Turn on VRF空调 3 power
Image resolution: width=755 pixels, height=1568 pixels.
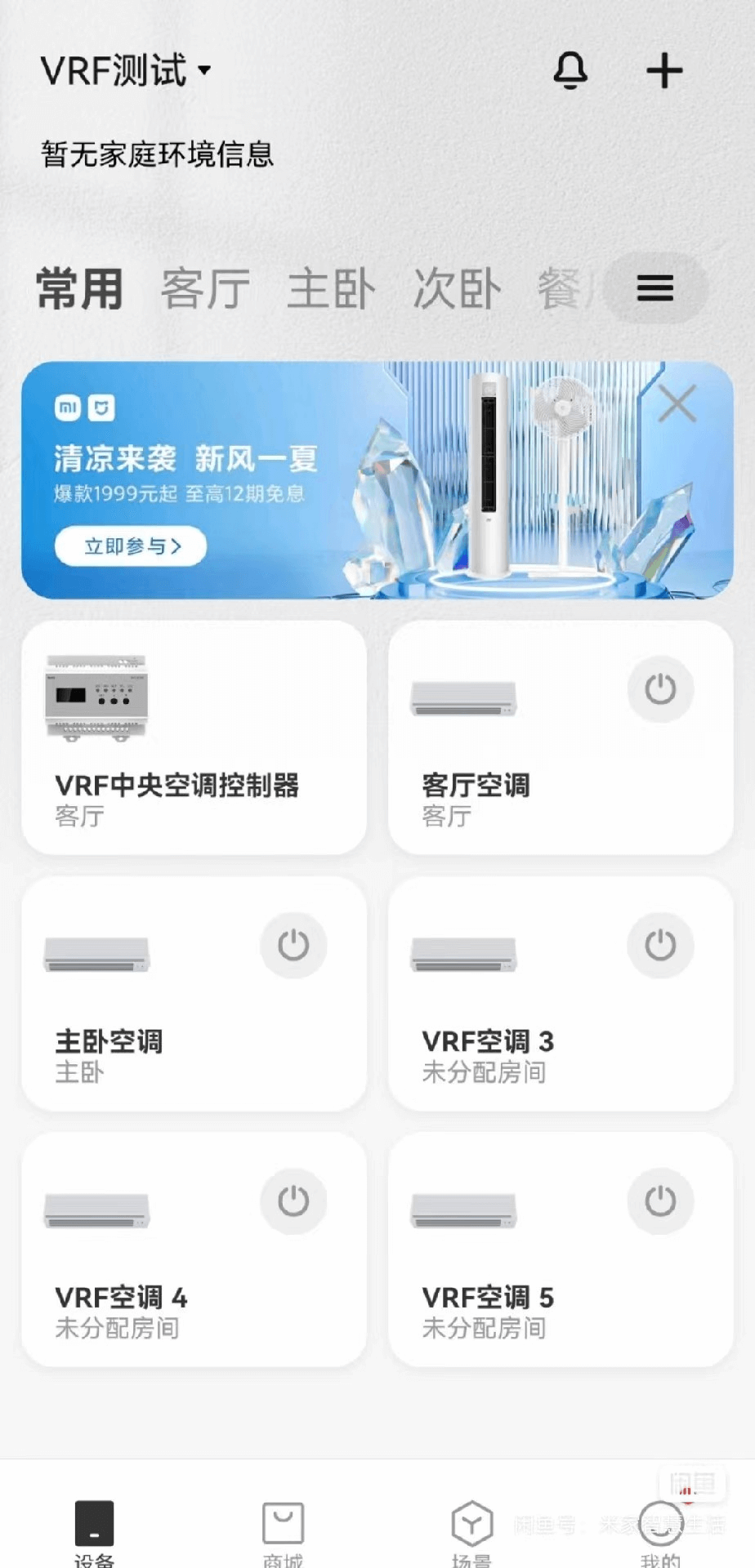click(x=660, y=946)
